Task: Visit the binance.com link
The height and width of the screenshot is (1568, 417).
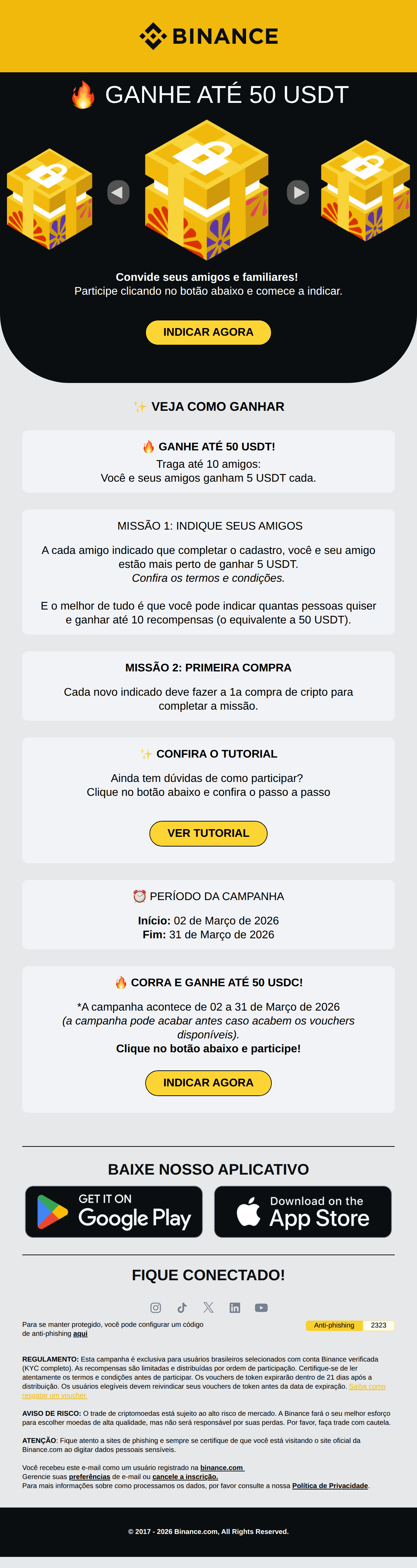Action: [x=222, y=1468]
